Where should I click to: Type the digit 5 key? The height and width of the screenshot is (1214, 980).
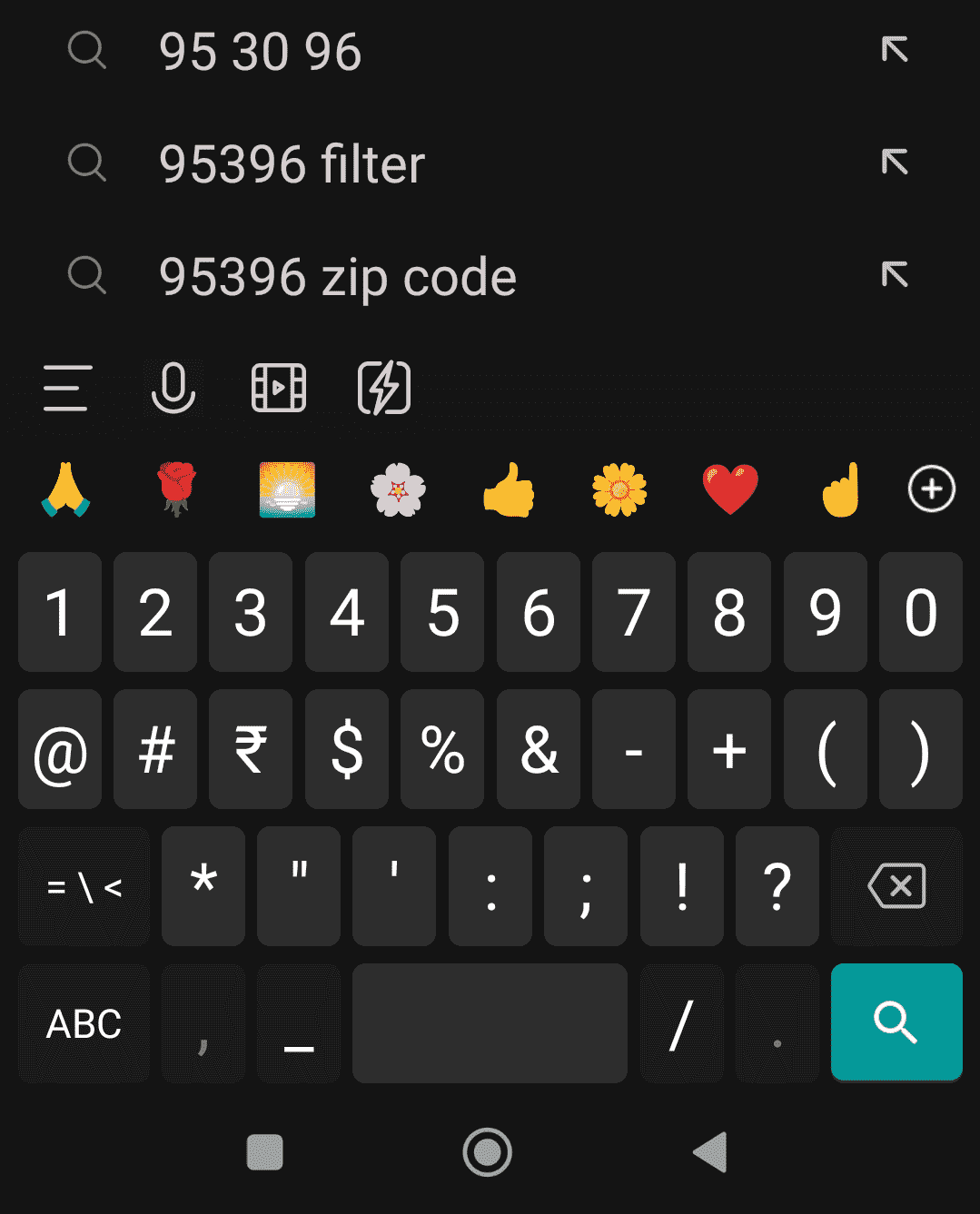tap(442, 612)
